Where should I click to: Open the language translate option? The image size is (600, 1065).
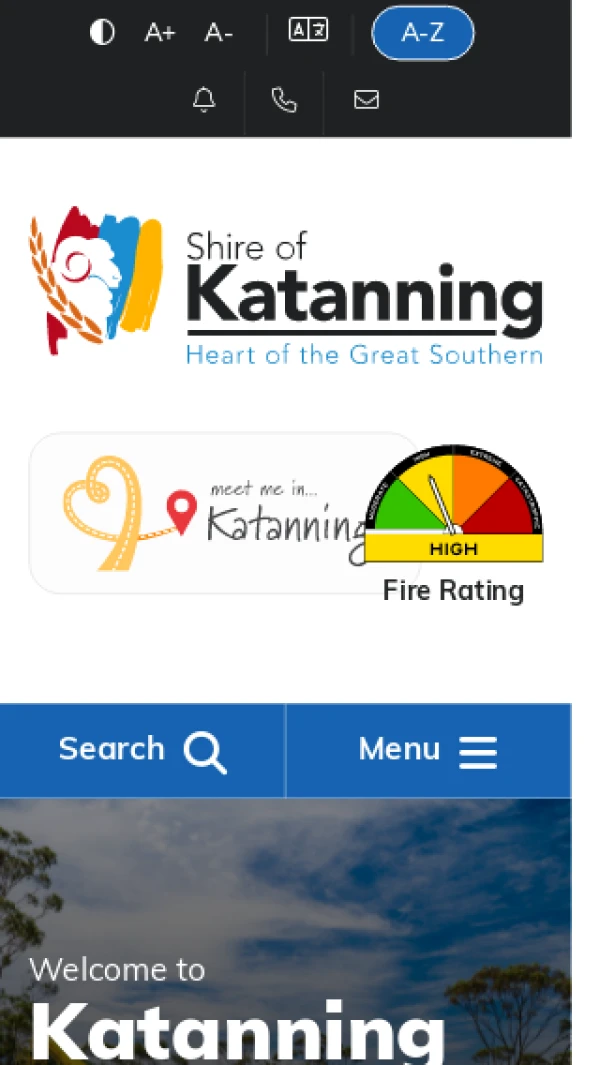click(308, 31)
